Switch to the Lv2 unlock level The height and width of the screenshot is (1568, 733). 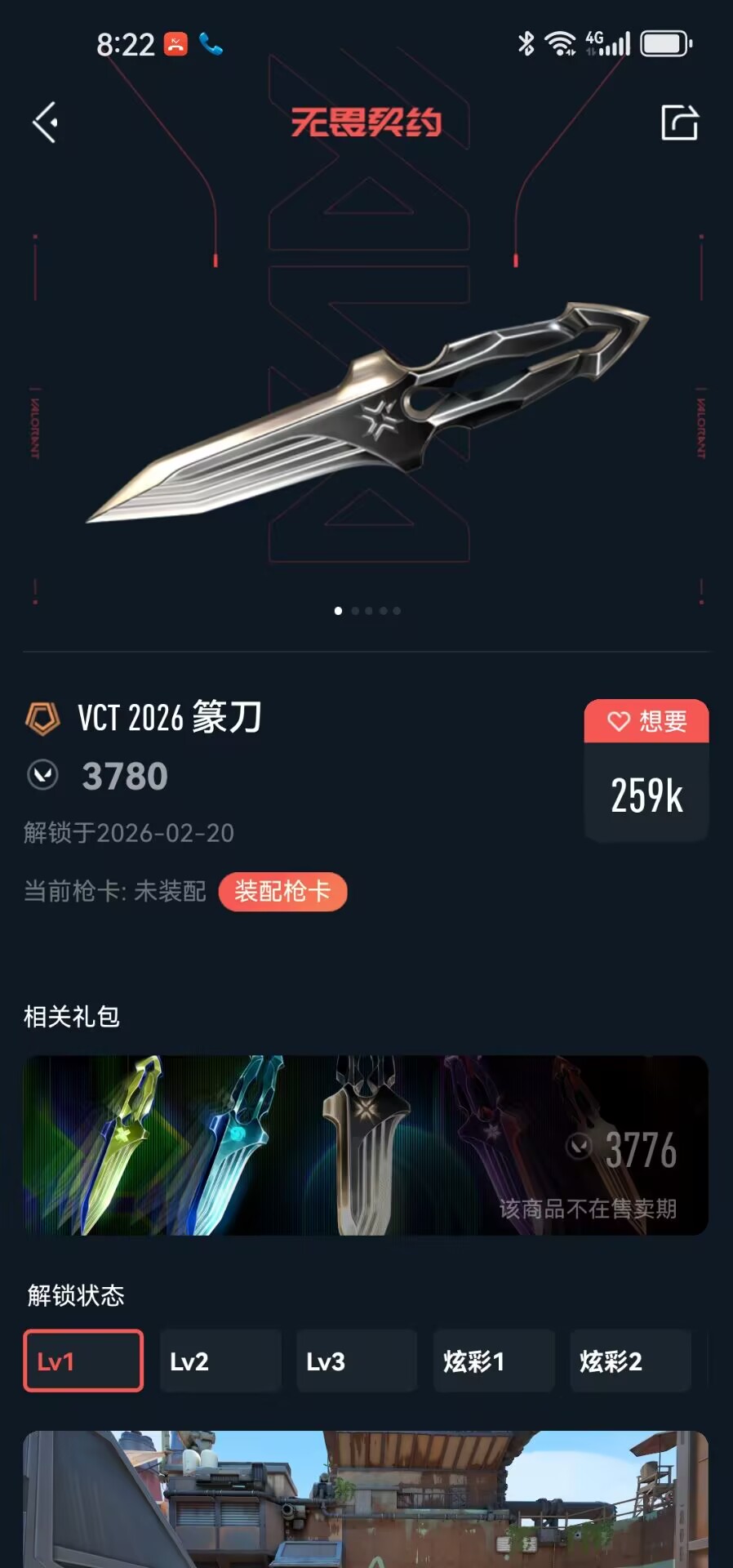pos(220,1361)
